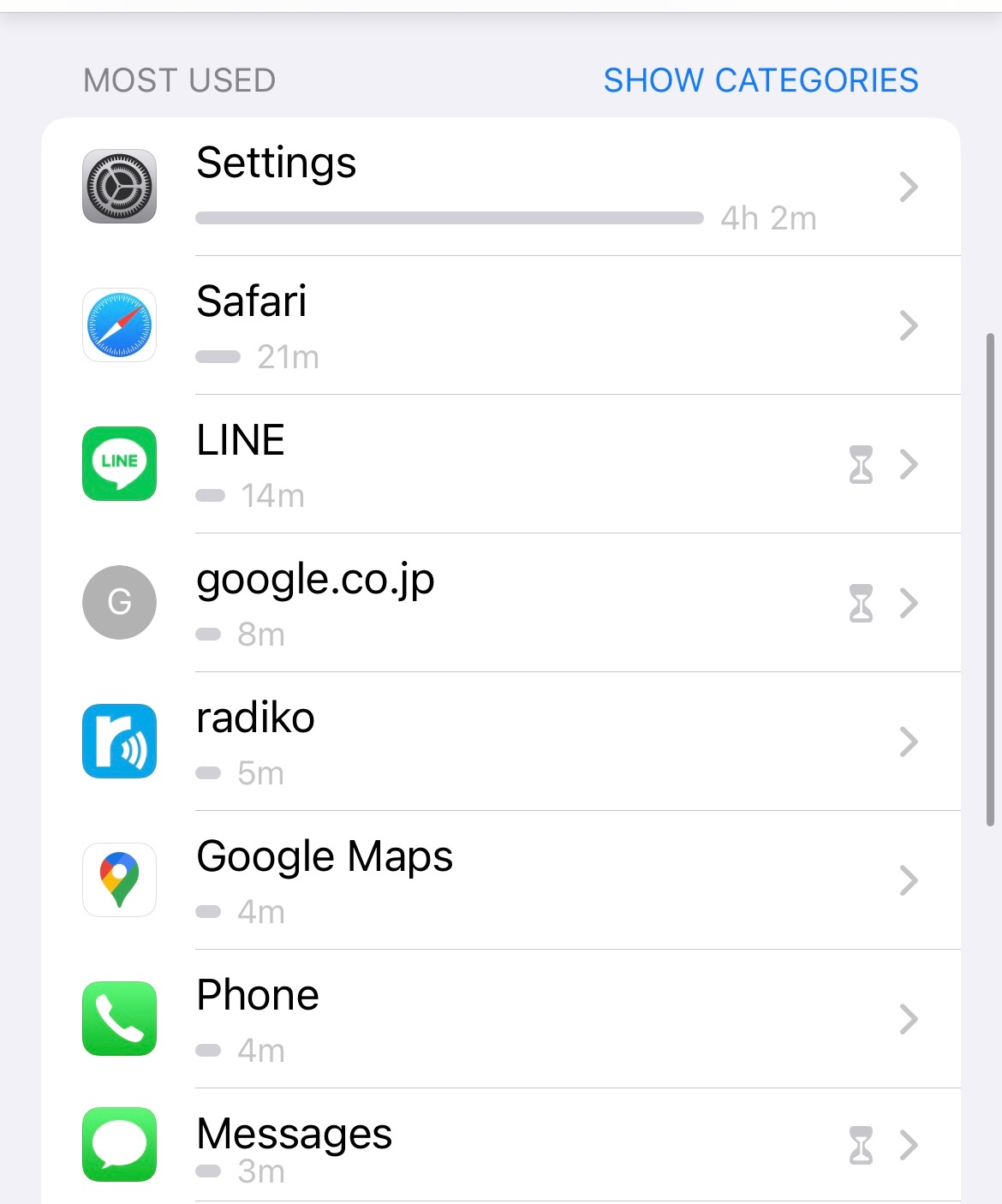Viewport: 1002px width, 1204px height.
Task: Open radiko usage details
Action: (501, 742)
